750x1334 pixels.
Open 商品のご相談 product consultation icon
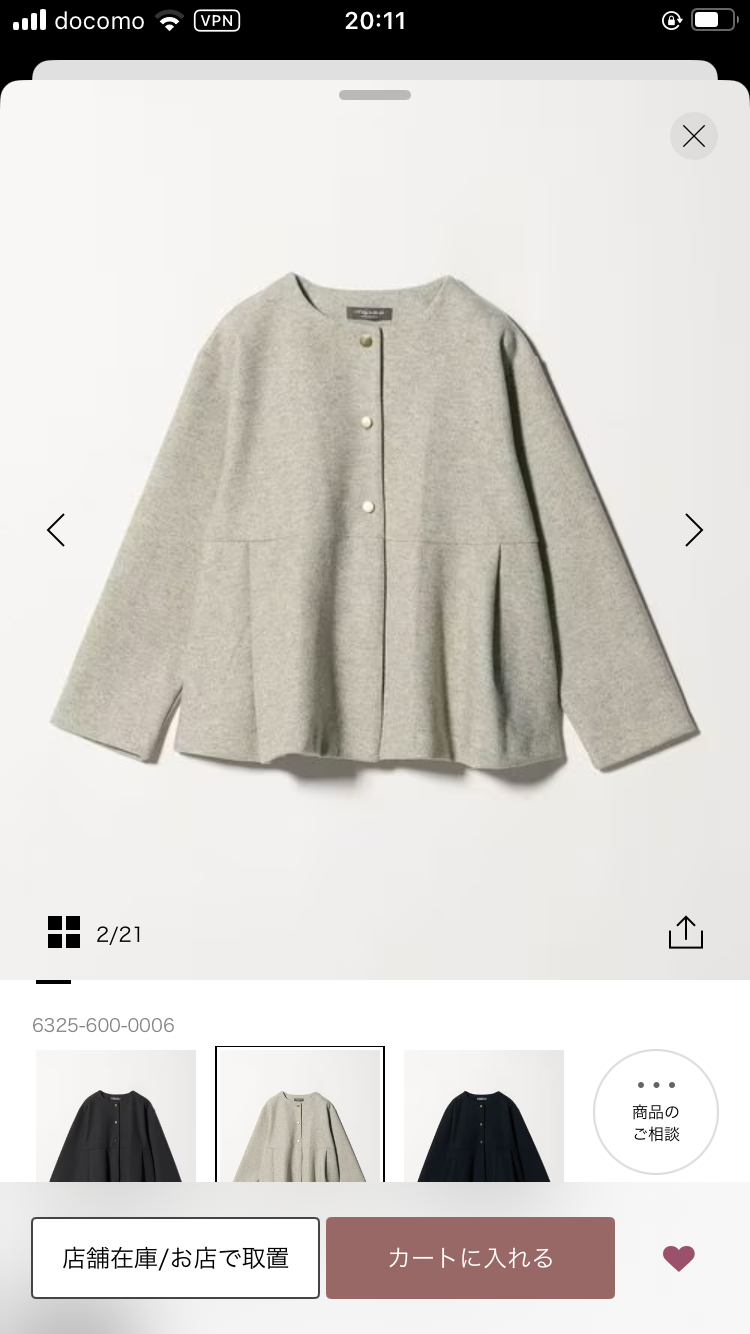coord(656,1111)
